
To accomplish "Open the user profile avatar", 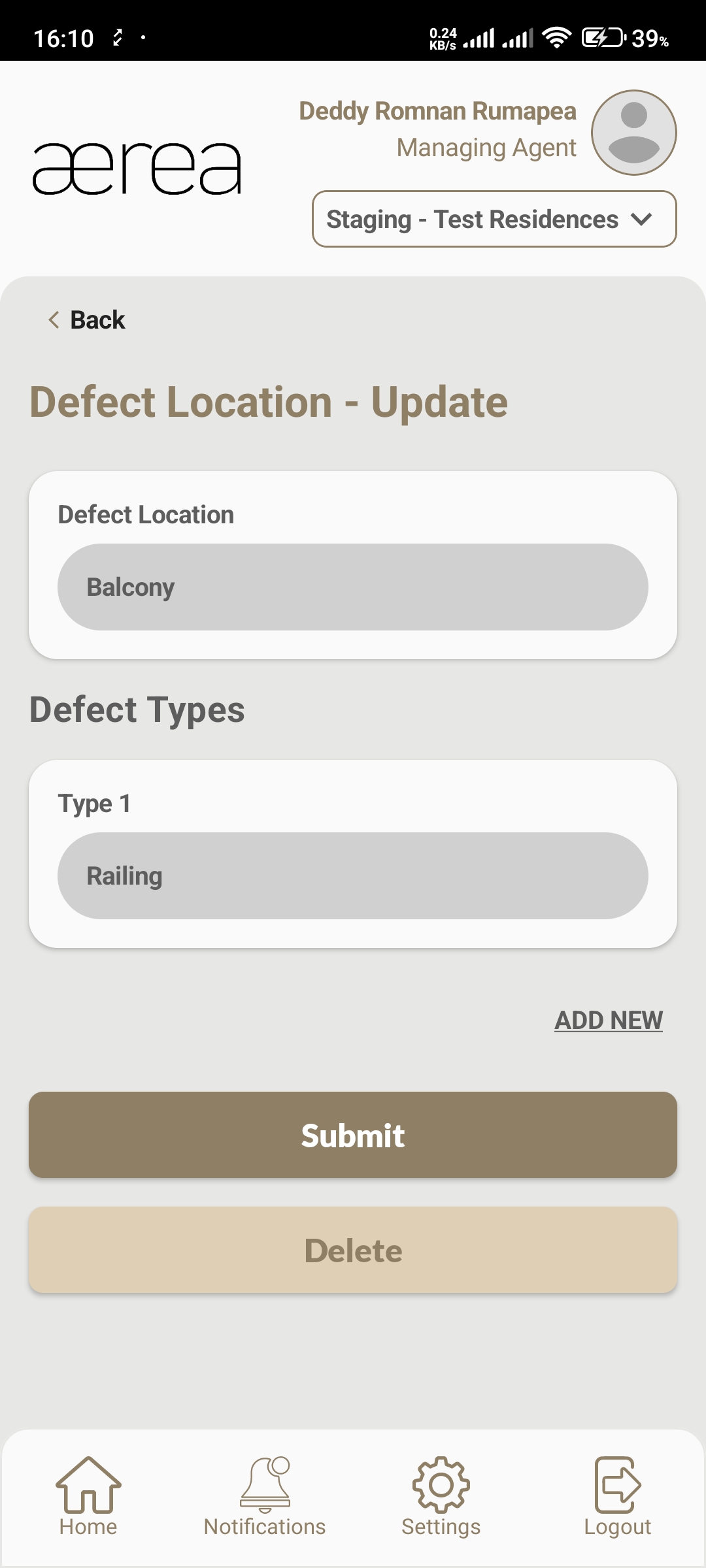I will (633, 133).
